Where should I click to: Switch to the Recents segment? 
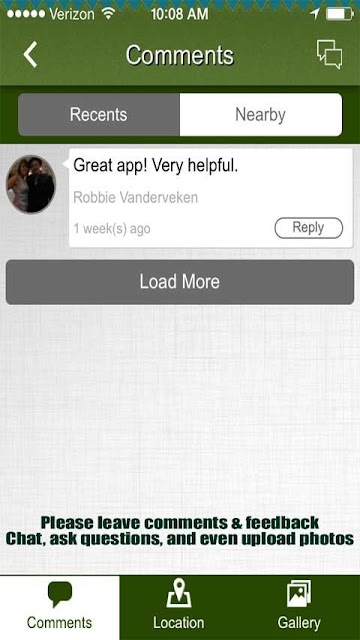coord(99,115)
